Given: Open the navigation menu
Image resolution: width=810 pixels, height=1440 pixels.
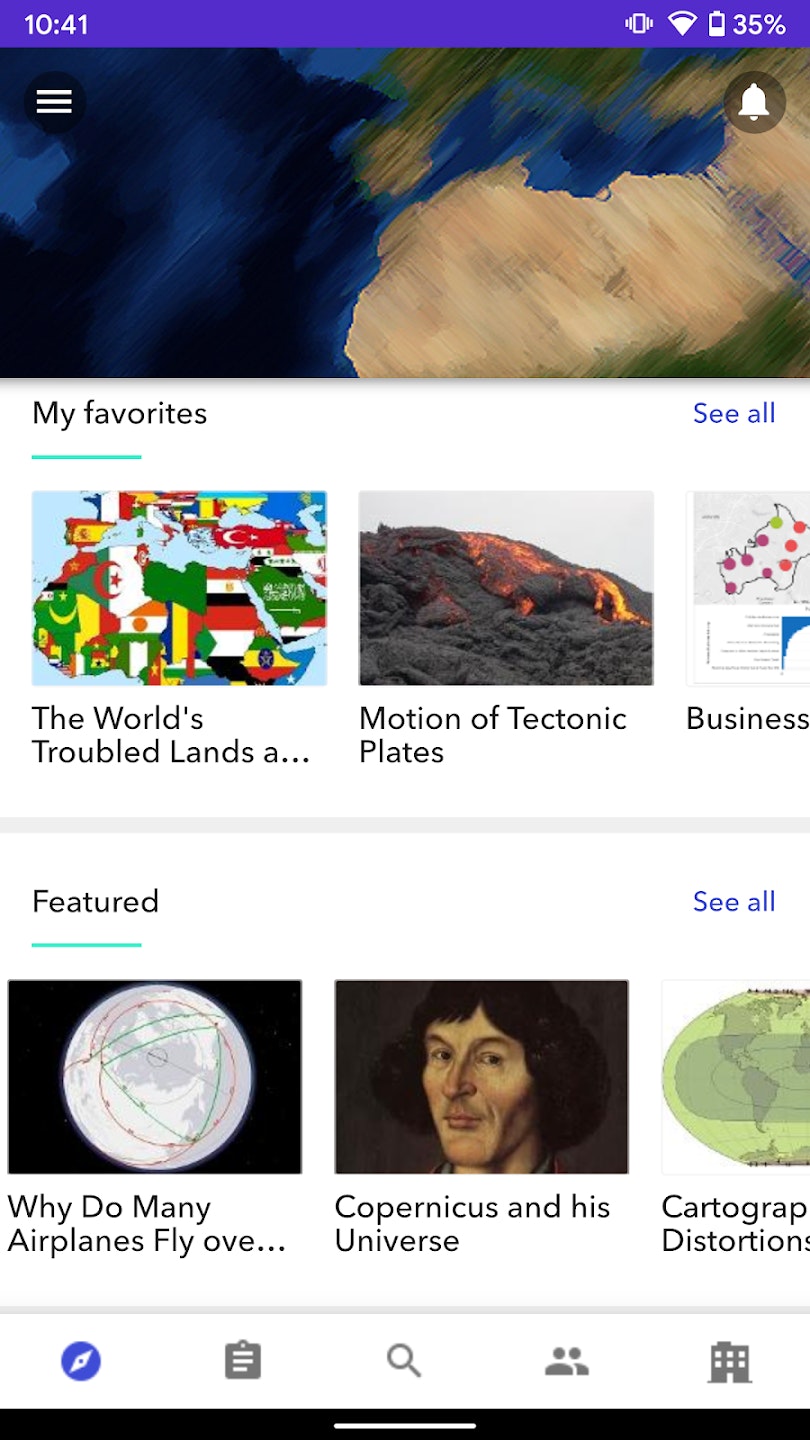Looking at the screenshot, I should [x=54, y=101].
